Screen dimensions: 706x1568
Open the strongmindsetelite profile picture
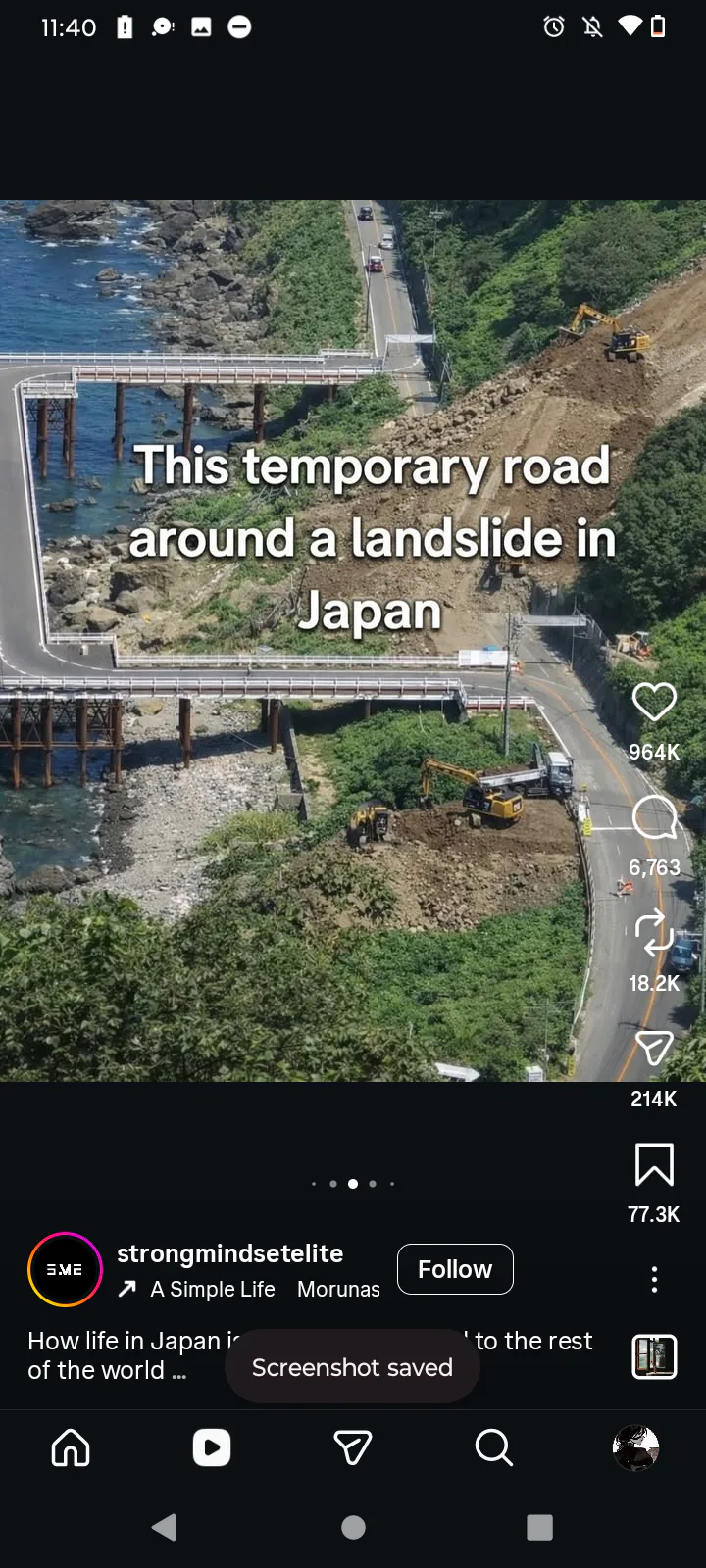click(x=65, y=1269)
